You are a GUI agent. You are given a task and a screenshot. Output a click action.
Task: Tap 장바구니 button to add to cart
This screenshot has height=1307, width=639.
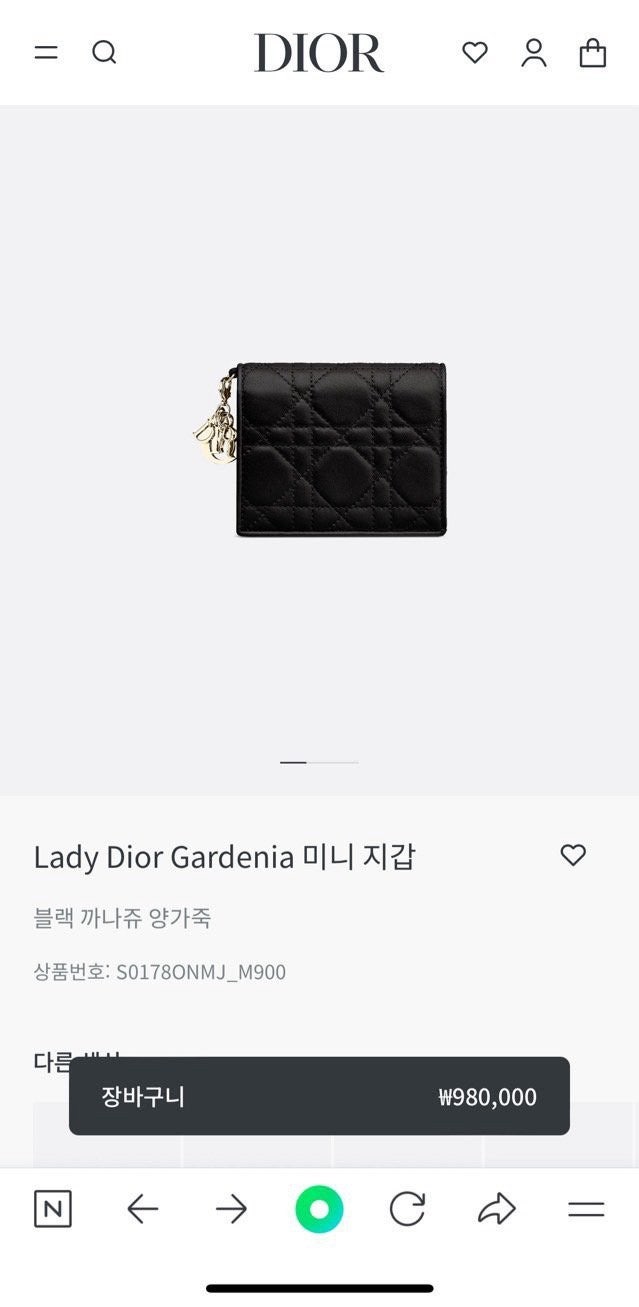point(319,1096)
